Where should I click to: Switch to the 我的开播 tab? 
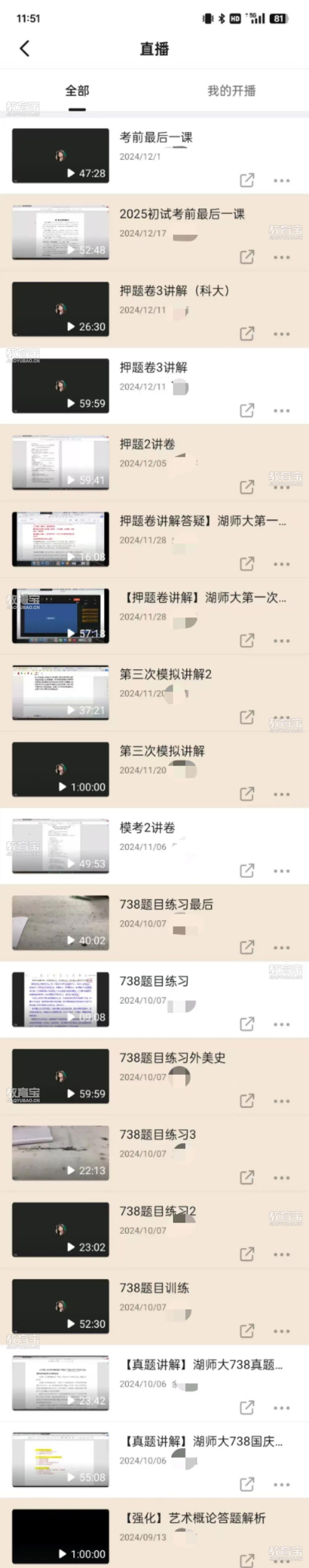(231, 91)
